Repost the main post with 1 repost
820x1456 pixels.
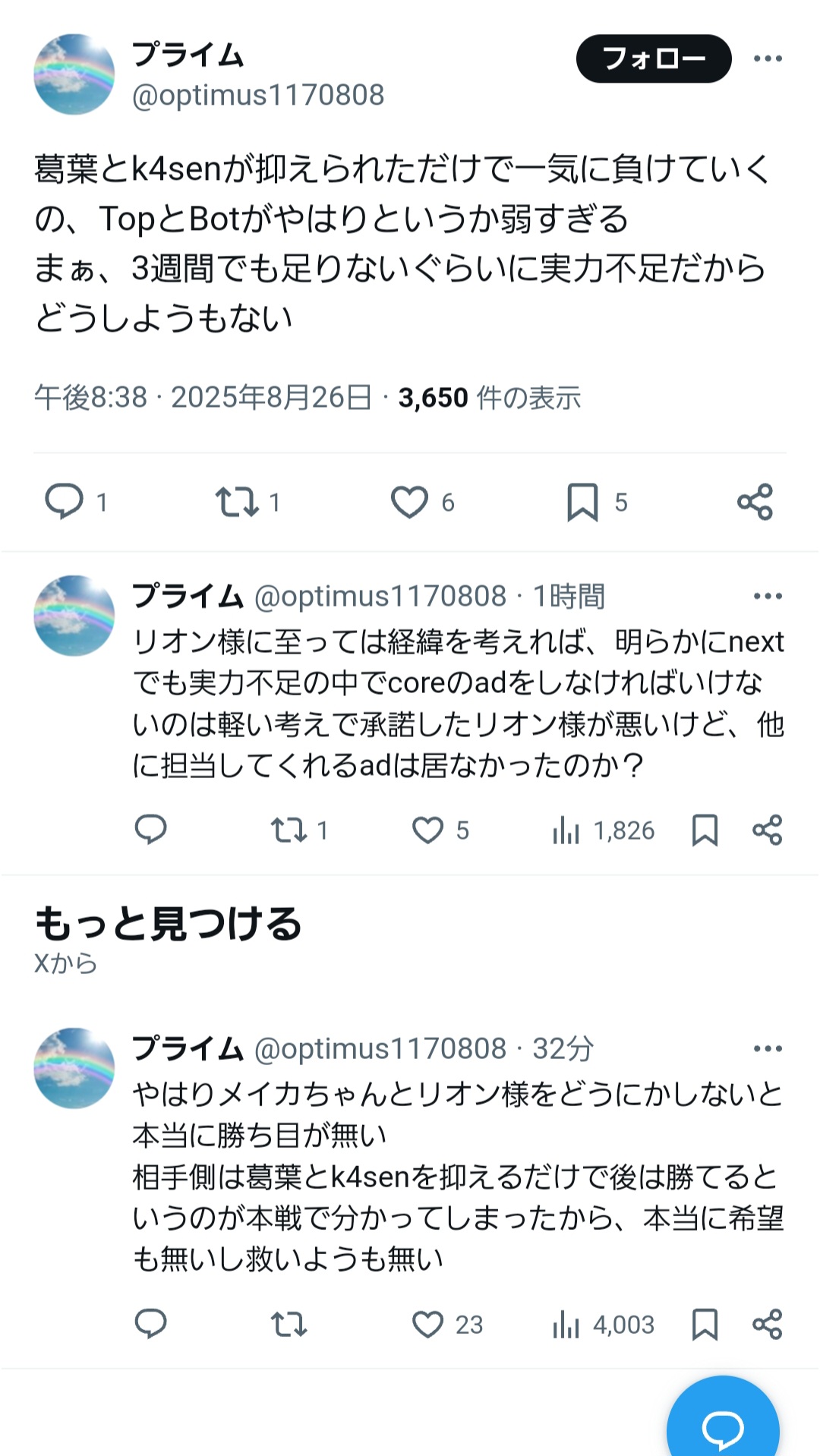(237, 502)
